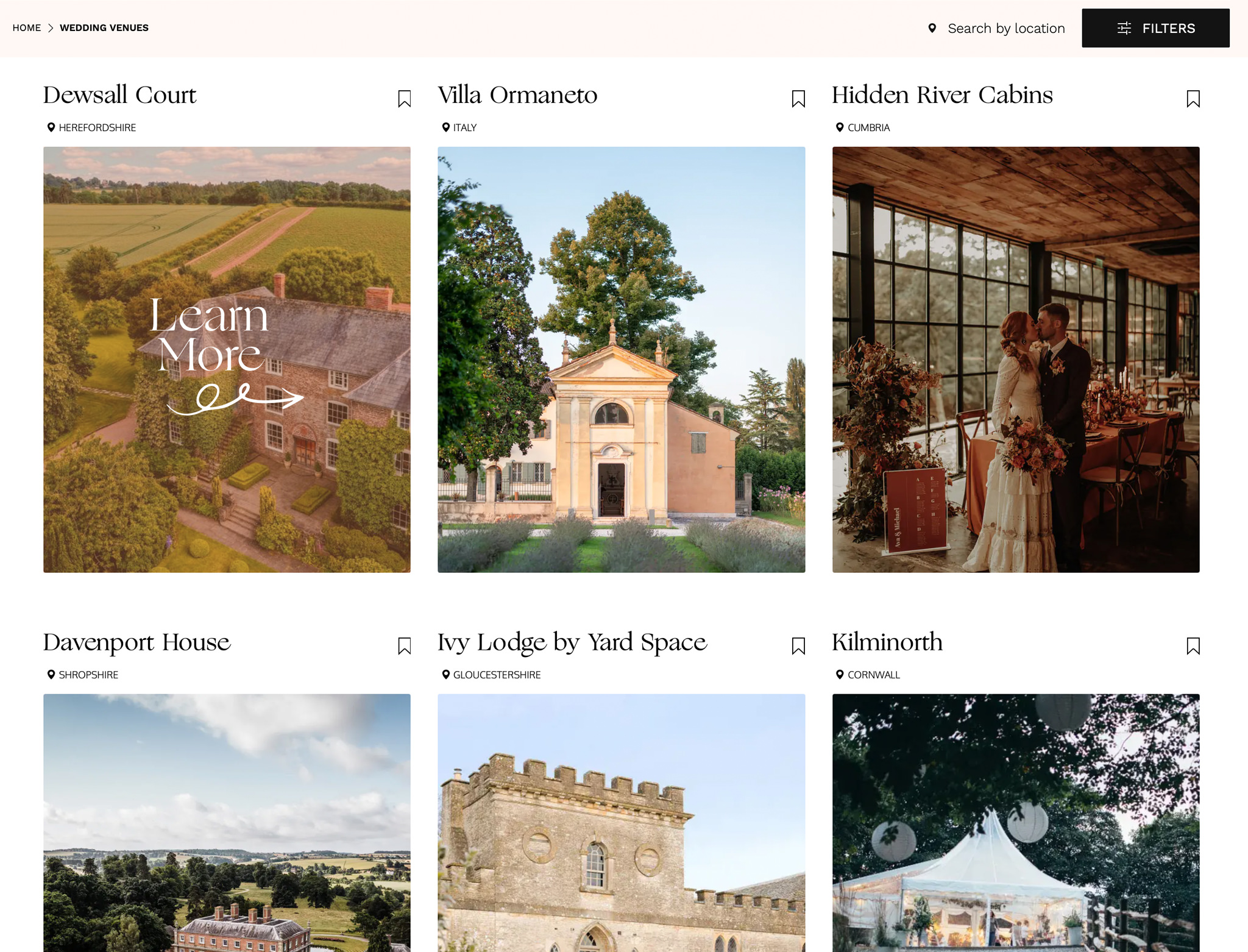Save Ivy Lodge by Yard Space
Screen dimensions: 1248x952
tap(798, 646)
